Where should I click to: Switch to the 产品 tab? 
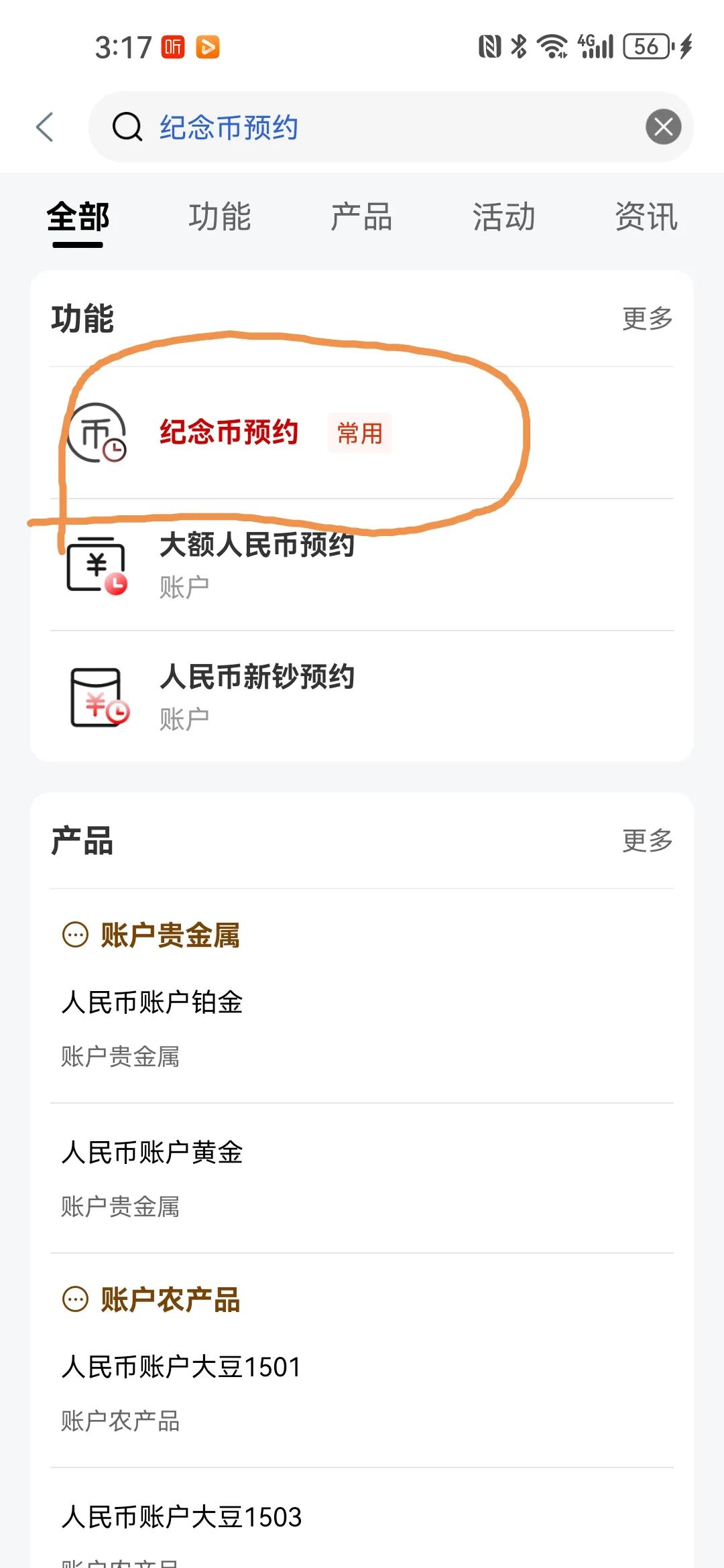tap(361, 217)
